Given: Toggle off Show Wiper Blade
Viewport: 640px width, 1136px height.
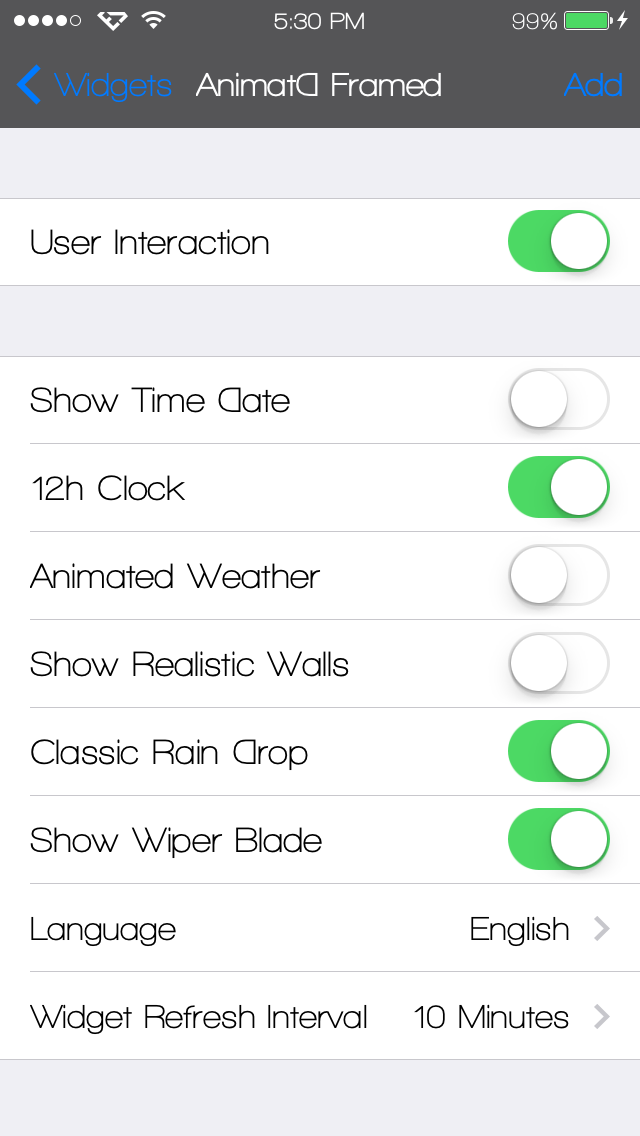Looking at the screenshot, I should [558, 840].
